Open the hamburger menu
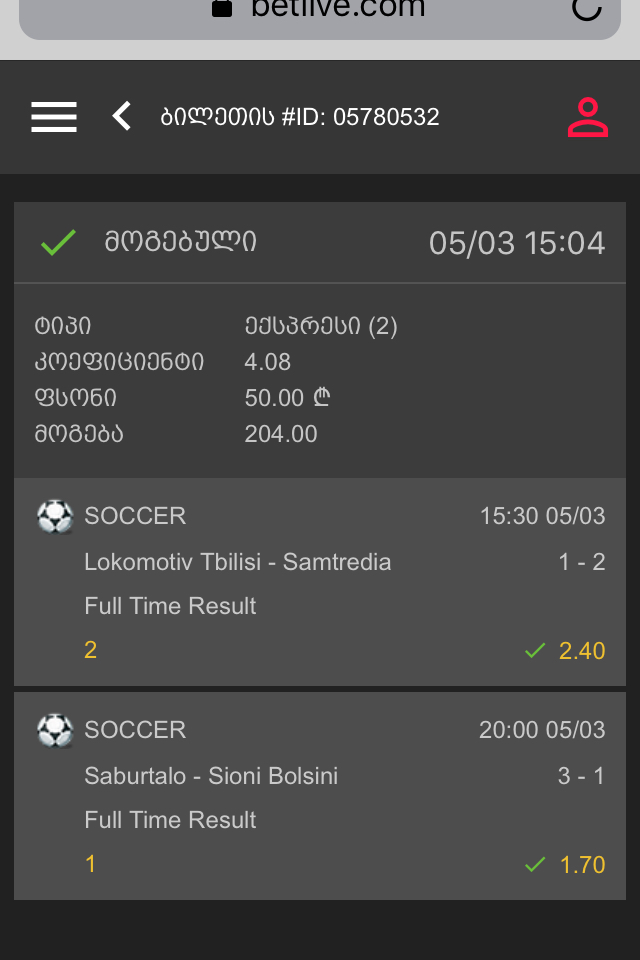 (x=54, y=117)
